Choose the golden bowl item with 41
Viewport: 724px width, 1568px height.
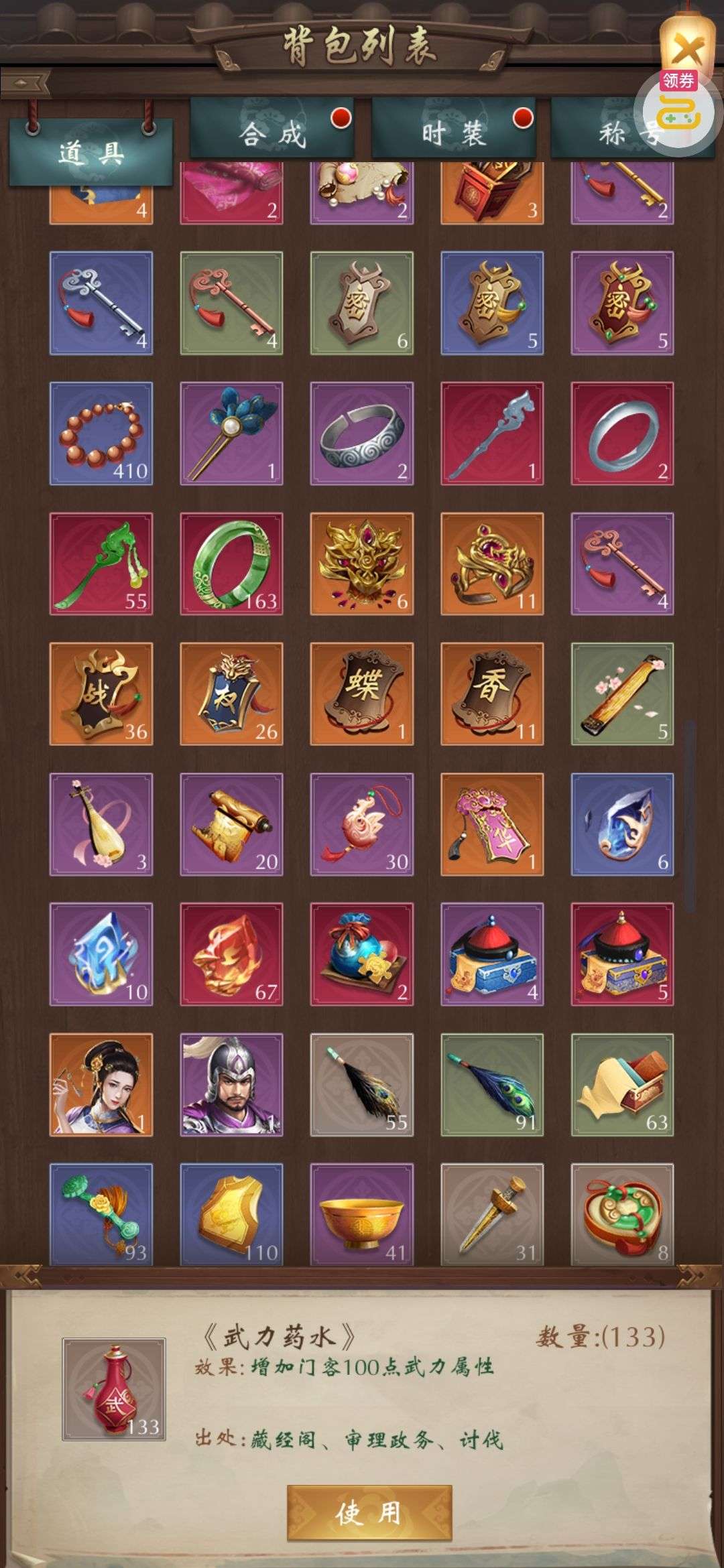362,1214
